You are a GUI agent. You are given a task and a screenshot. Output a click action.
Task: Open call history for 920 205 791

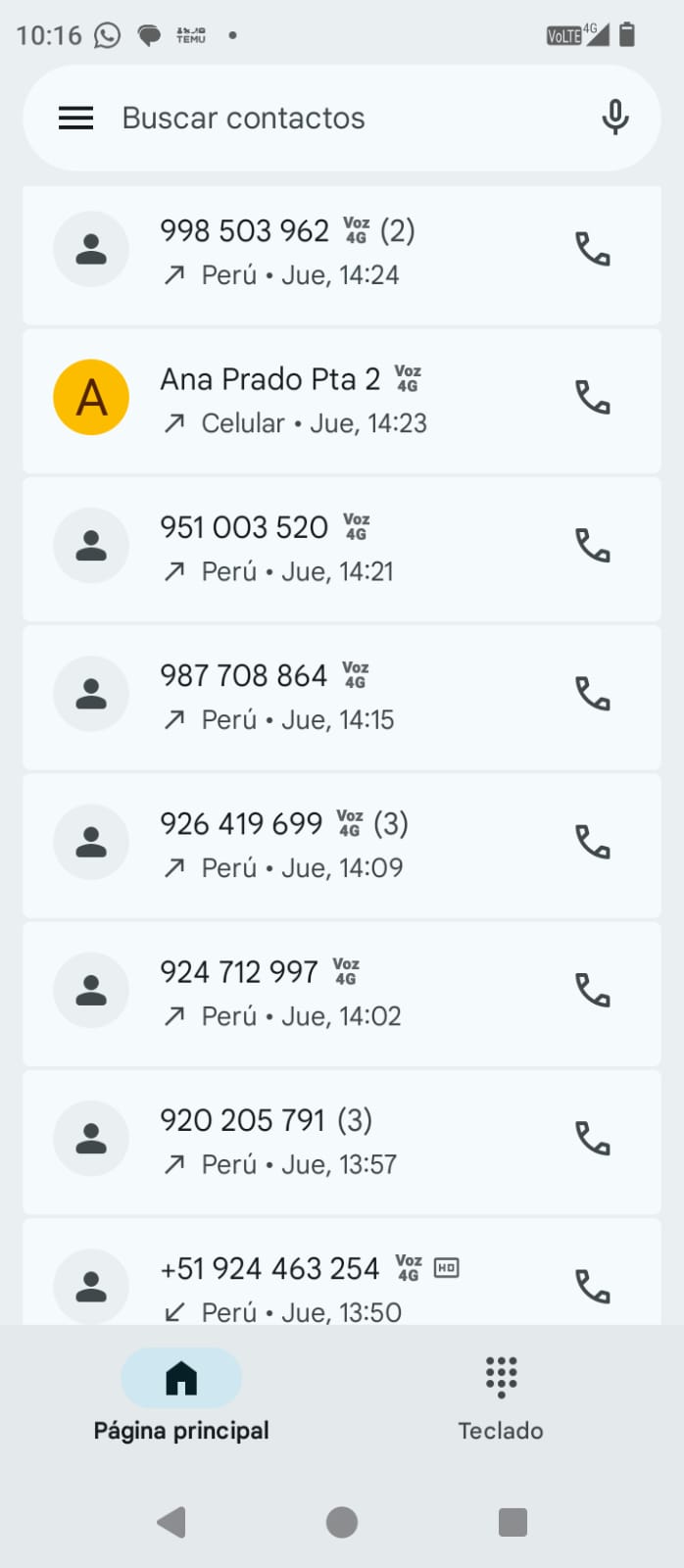tap(333, 1141)
